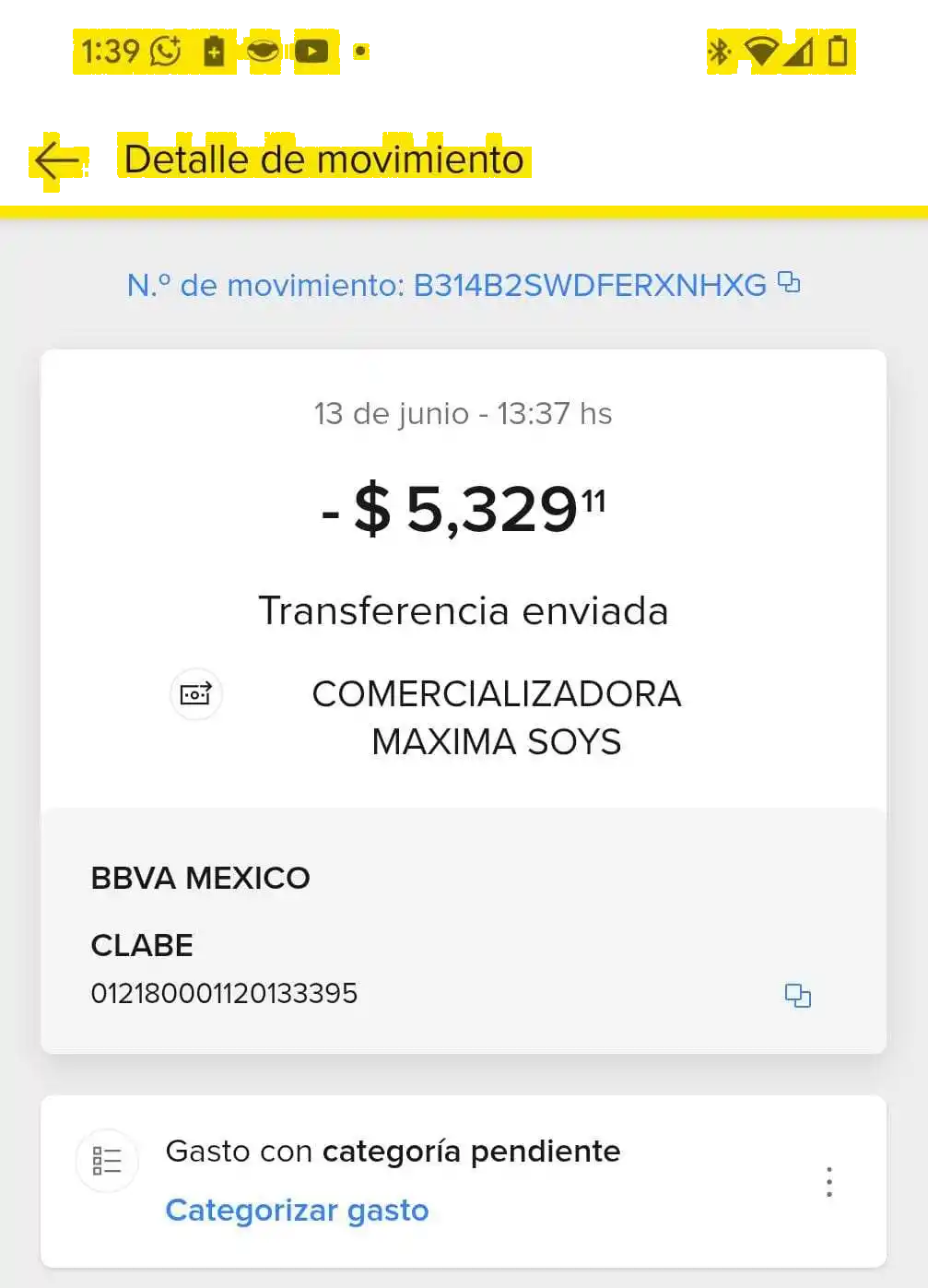Copy the movement number

tap(789, 282)
